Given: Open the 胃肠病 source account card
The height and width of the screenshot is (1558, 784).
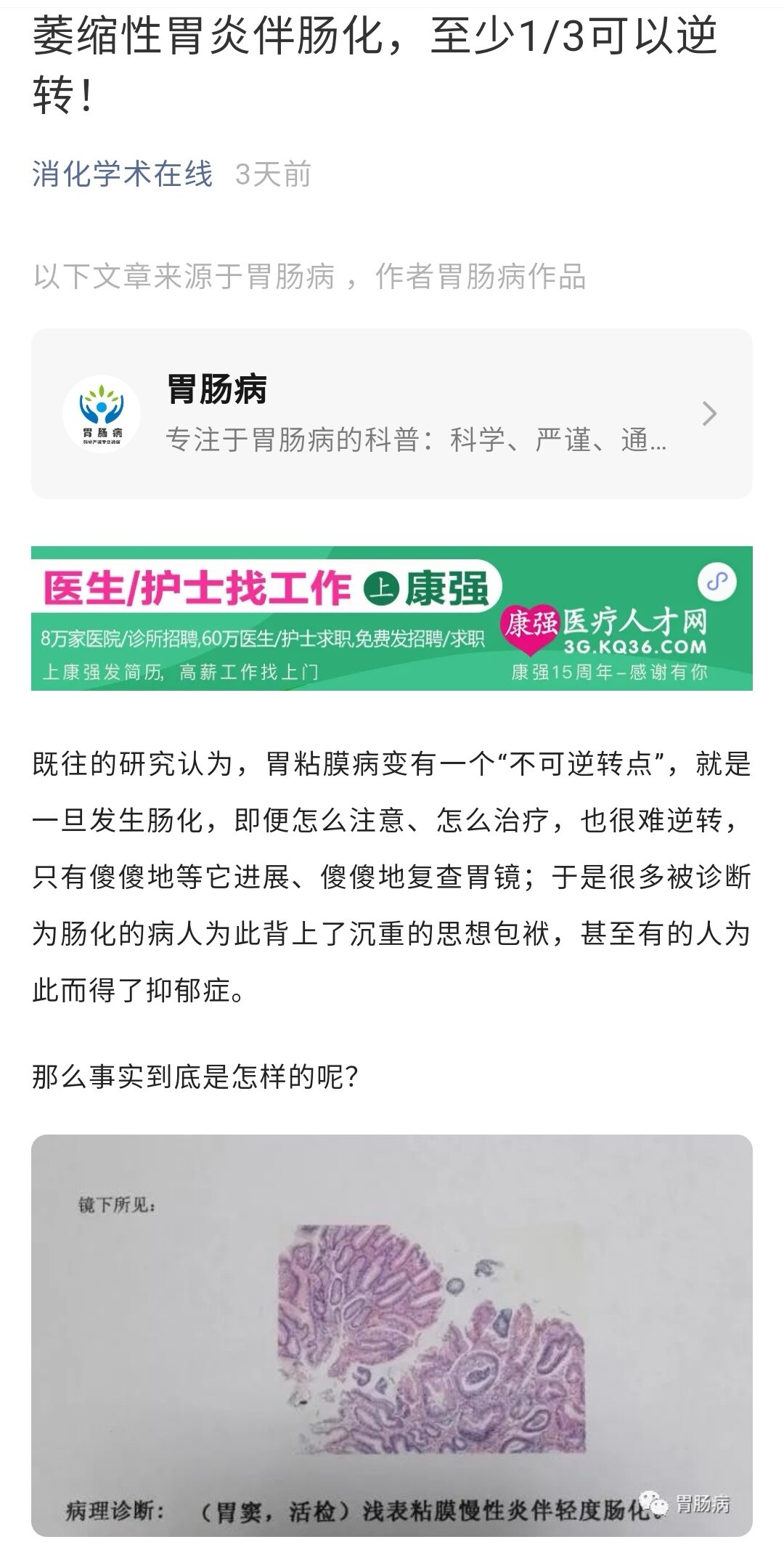Looking at the screenshot, I should (391, 413).
